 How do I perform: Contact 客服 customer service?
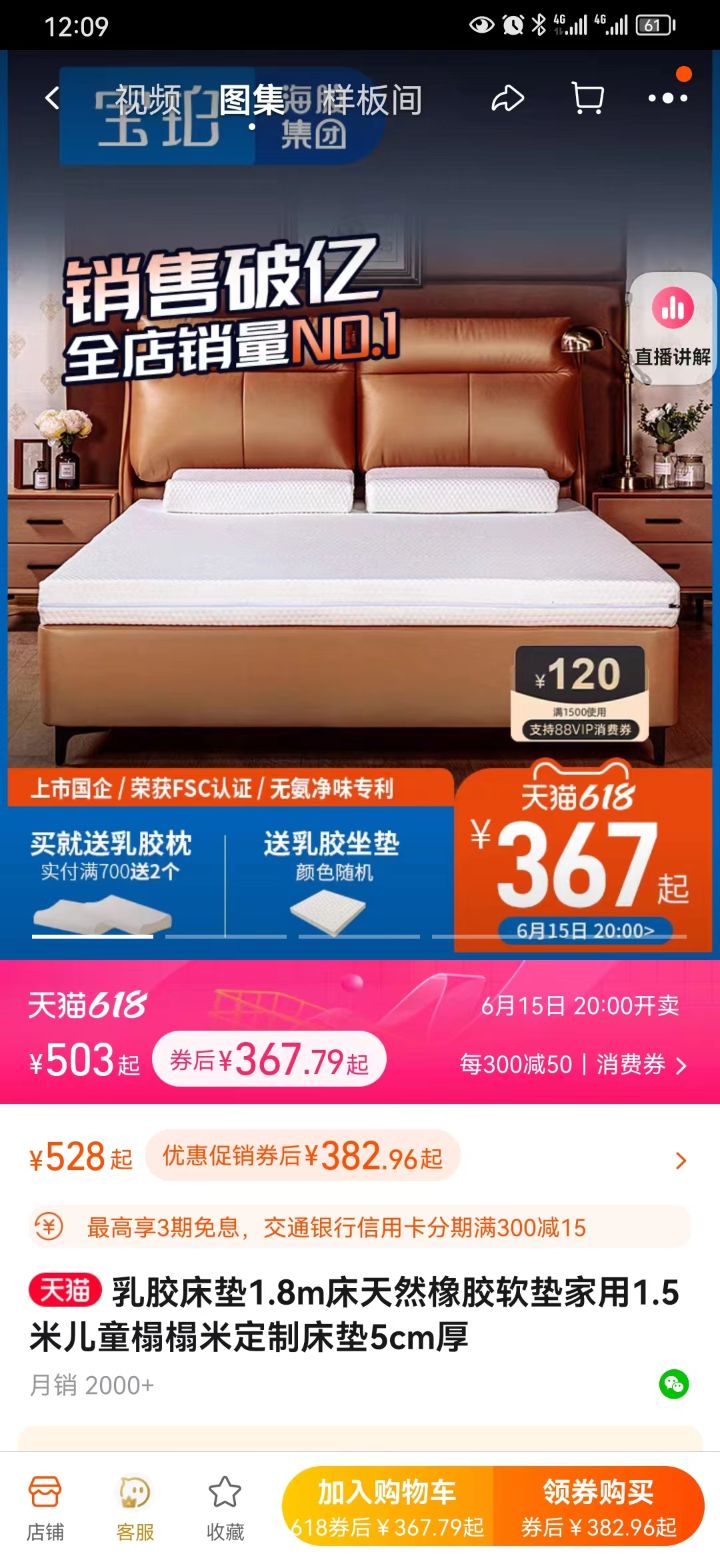(135, 1508)
